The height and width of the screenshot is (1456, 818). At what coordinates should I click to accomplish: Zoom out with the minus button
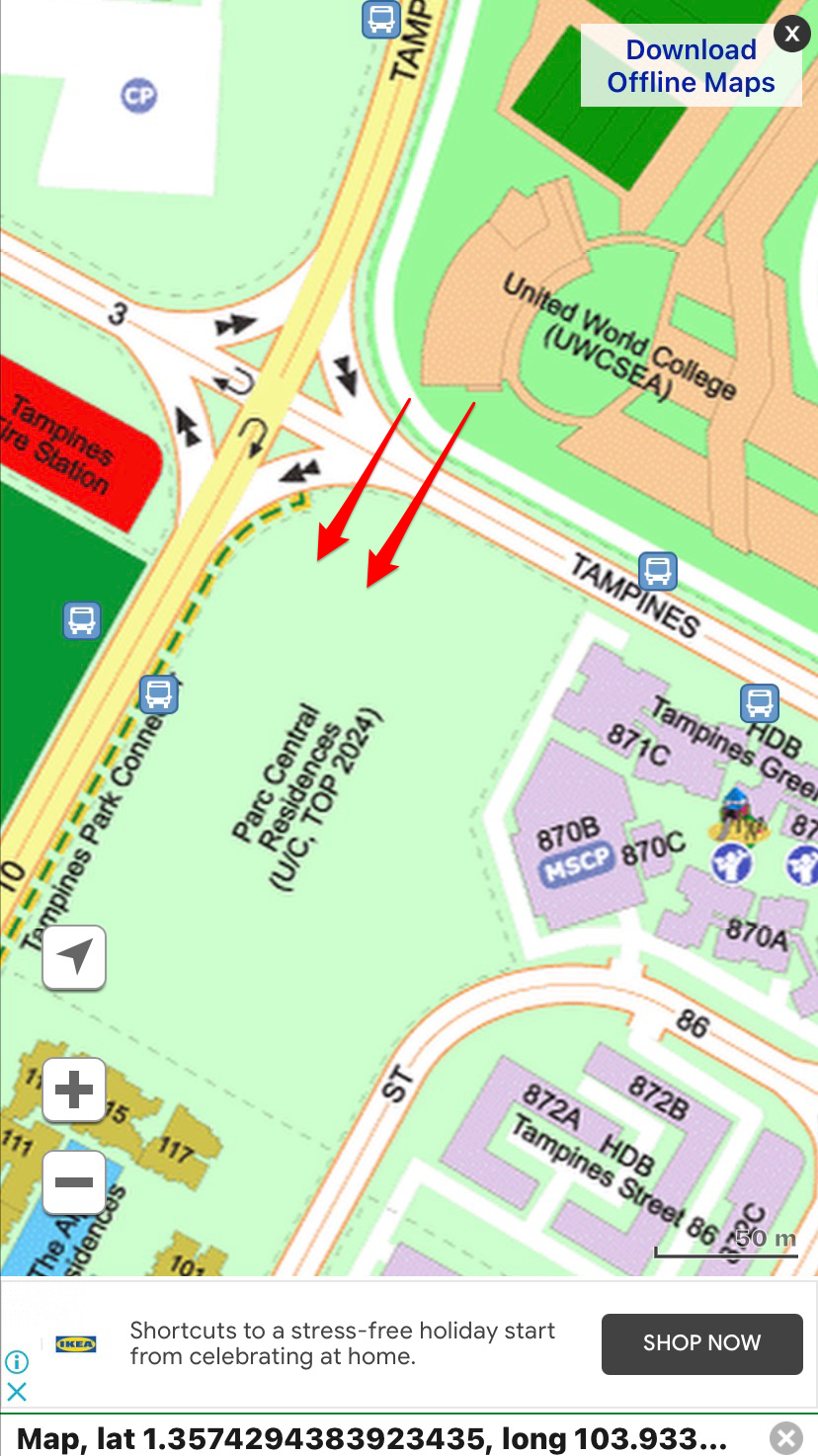[74, 1181]
